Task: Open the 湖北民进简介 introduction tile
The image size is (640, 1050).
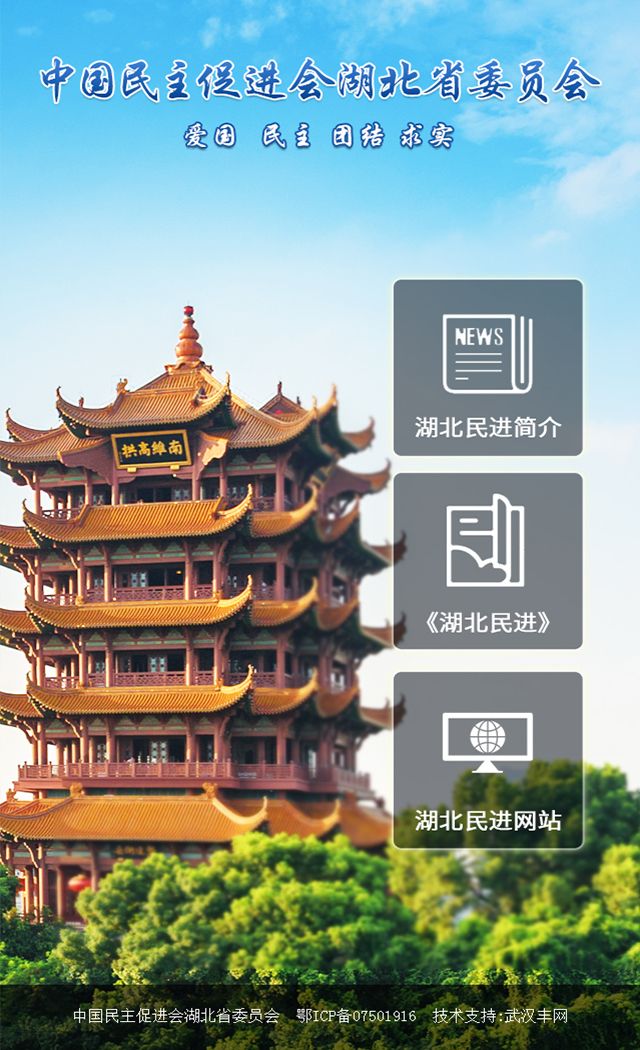Action: coord(487,368)
